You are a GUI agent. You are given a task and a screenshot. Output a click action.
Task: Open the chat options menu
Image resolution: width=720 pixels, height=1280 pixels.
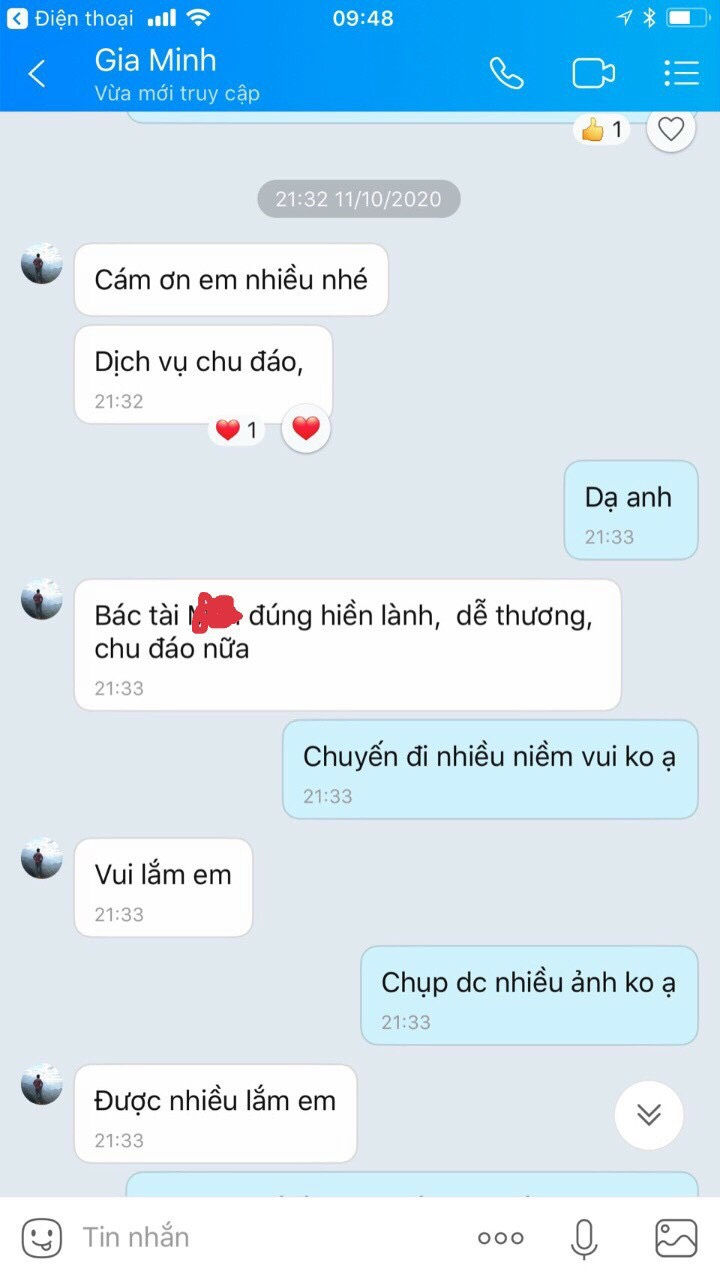pos(681,74)
